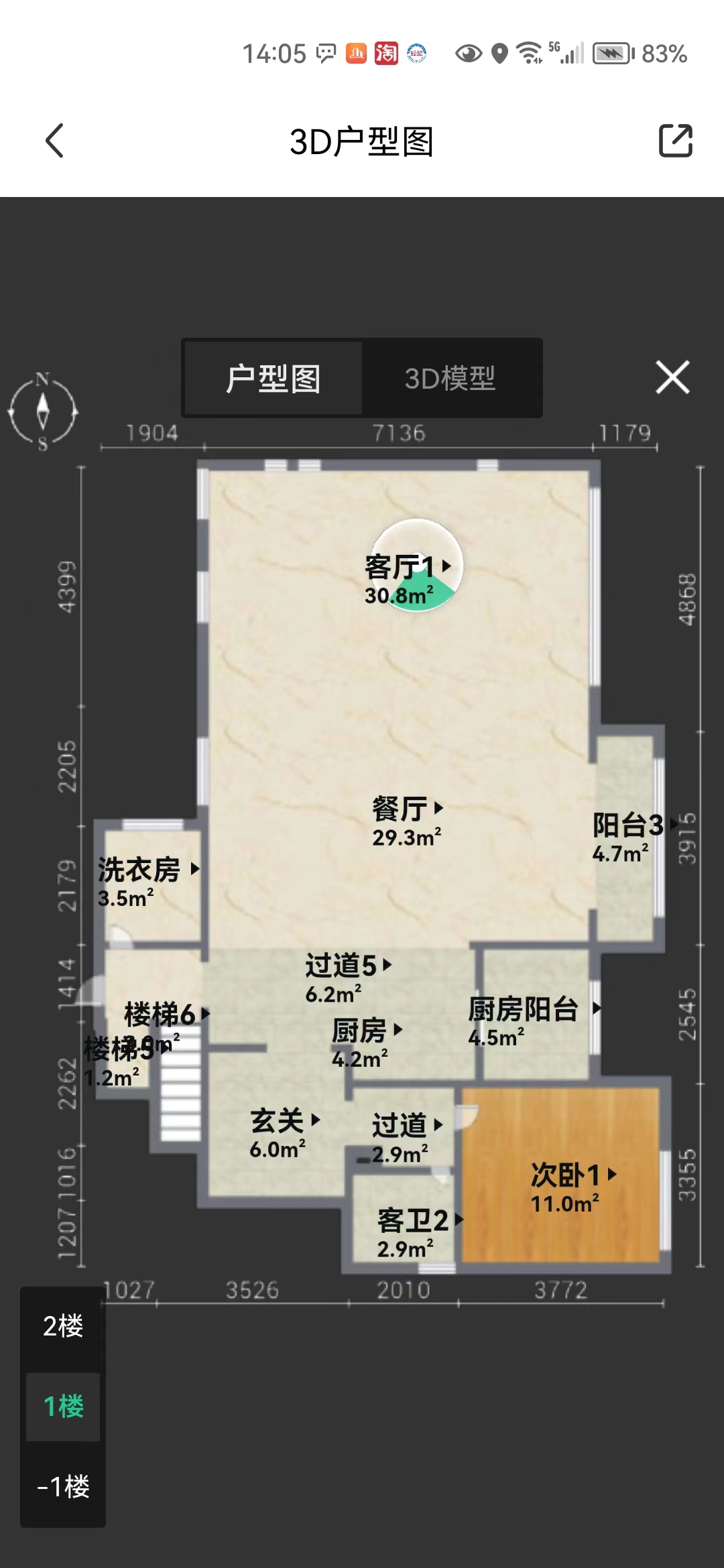Select the 1楼 floor

click(63, 1406)
